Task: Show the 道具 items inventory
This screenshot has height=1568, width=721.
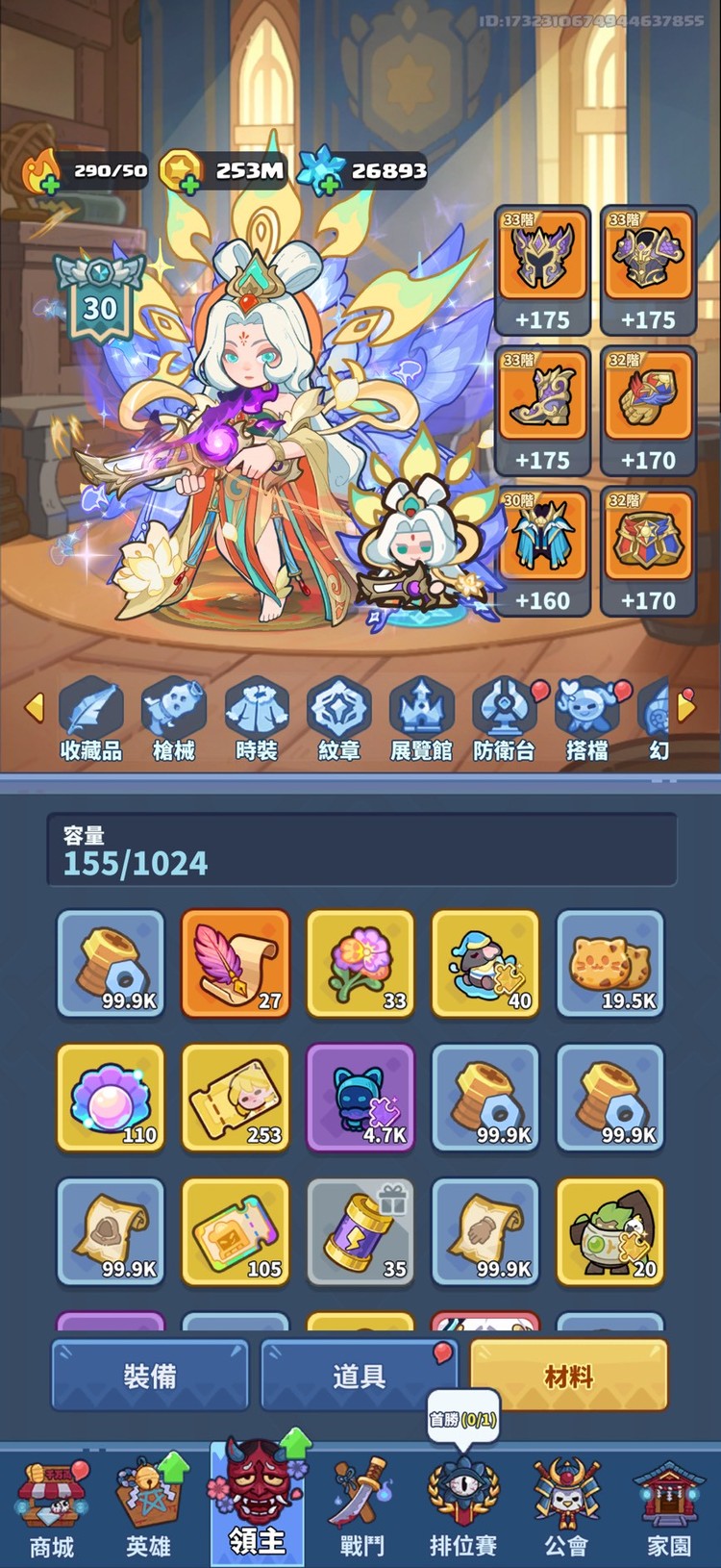Action: [359, 1376]
